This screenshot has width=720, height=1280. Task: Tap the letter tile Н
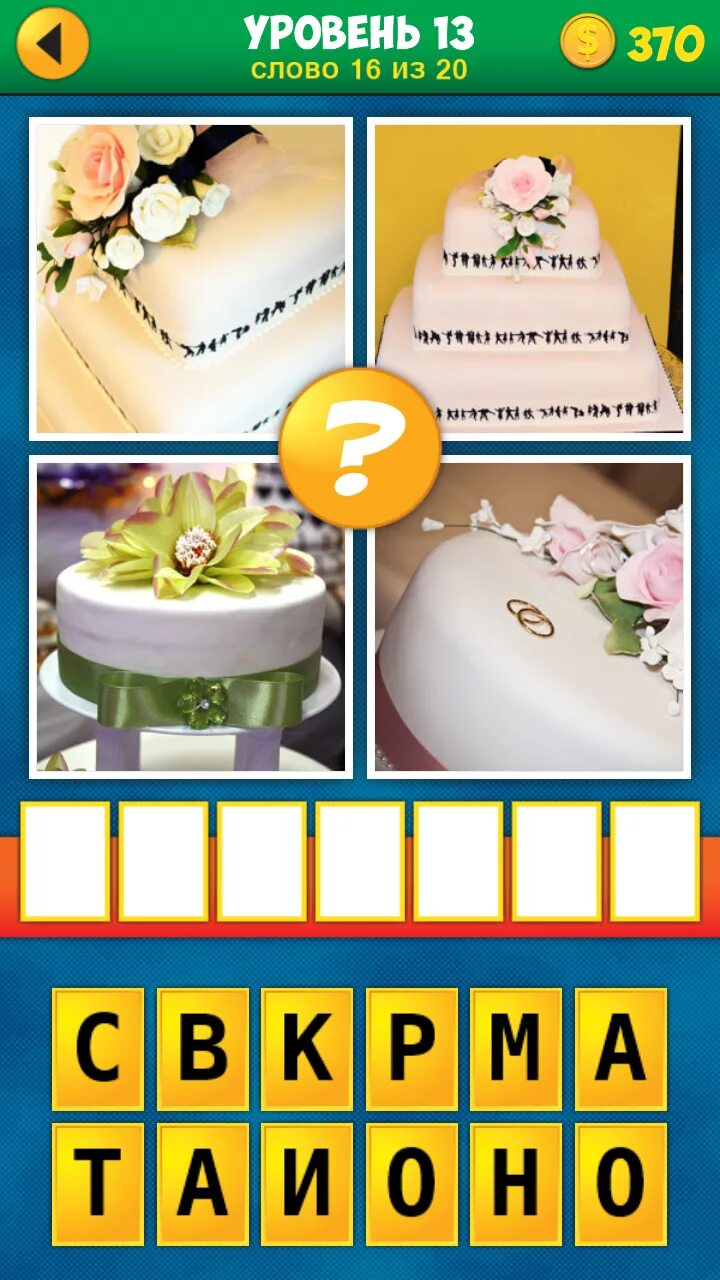coord(516,1183)
